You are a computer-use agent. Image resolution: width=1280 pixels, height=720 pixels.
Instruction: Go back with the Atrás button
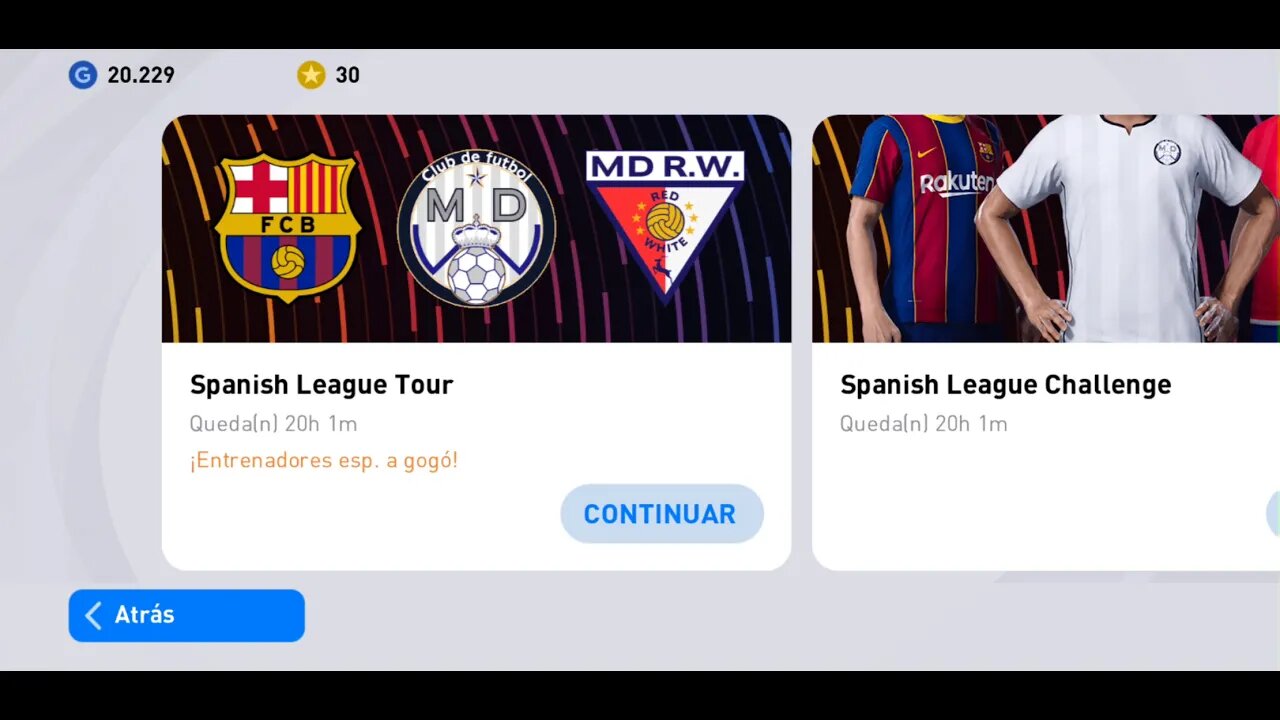click(x=186, y=615)
